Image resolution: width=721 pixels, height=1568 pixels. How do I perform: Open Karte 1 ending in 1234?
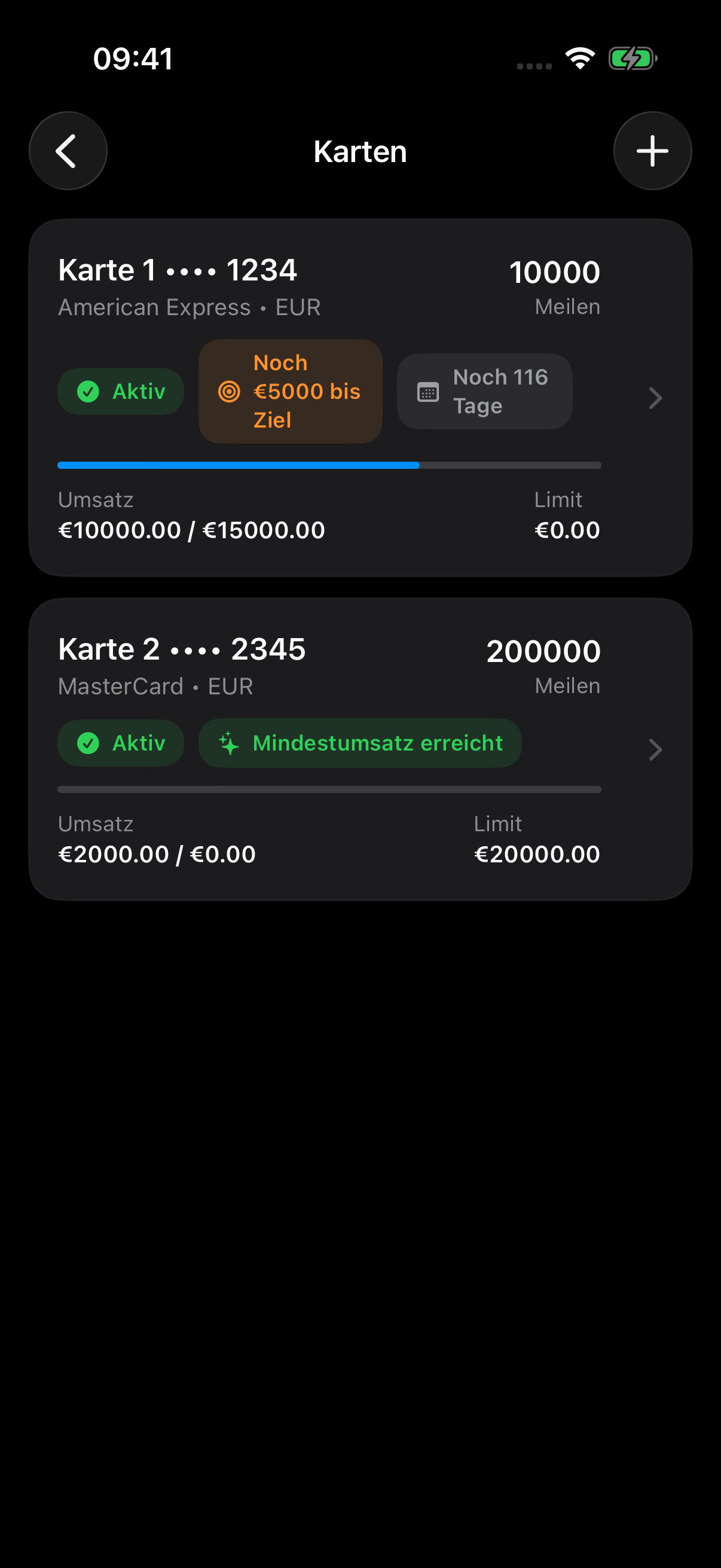(x=360, y=398)
